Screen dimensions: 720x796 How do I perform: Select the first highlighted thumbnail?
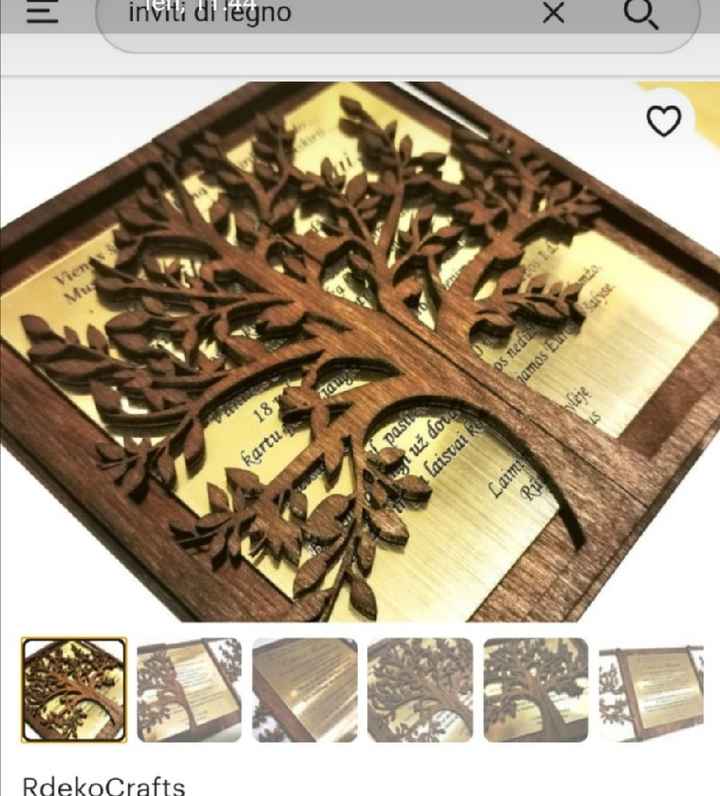[x=74, y=690]
